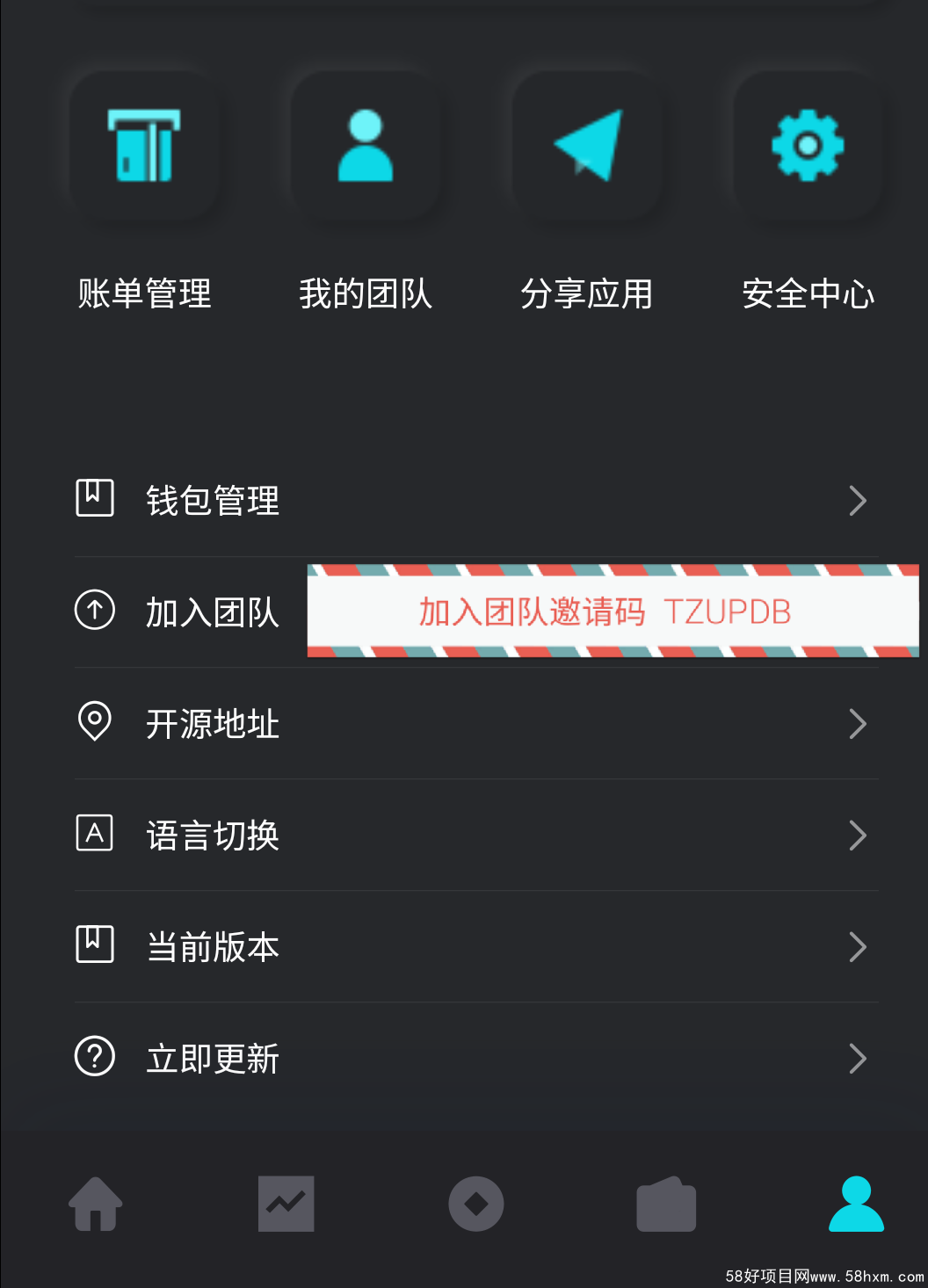The width and height of the screenshot is (928, 1288).
Task: Open the center diamond tab
Action: [475, 1204]
